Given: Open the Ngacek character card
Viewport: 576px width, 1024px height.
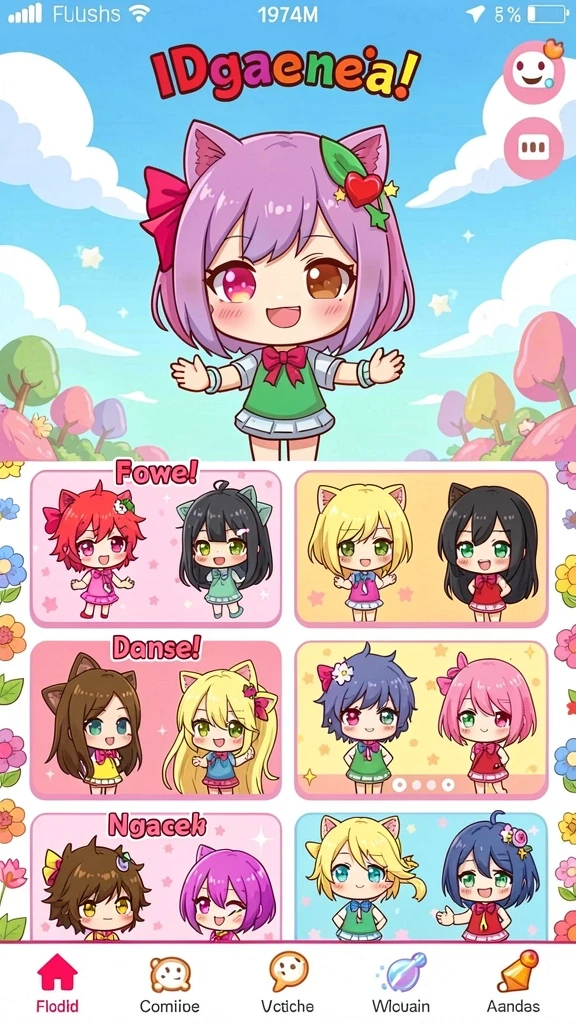Looking at the screenshot, I should tap(156, 876).
